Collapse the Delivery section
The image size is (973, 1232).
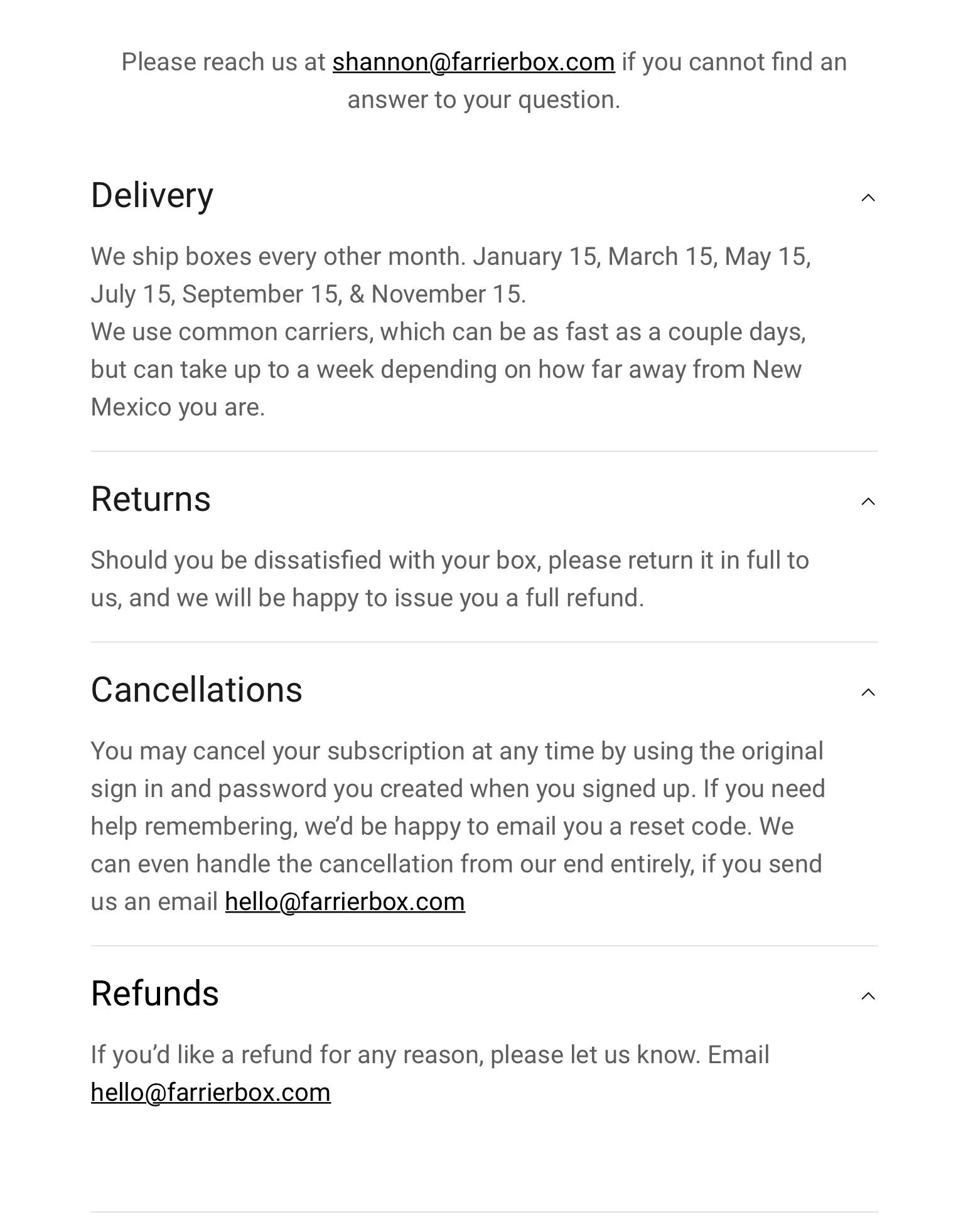(x=868, y=198)
